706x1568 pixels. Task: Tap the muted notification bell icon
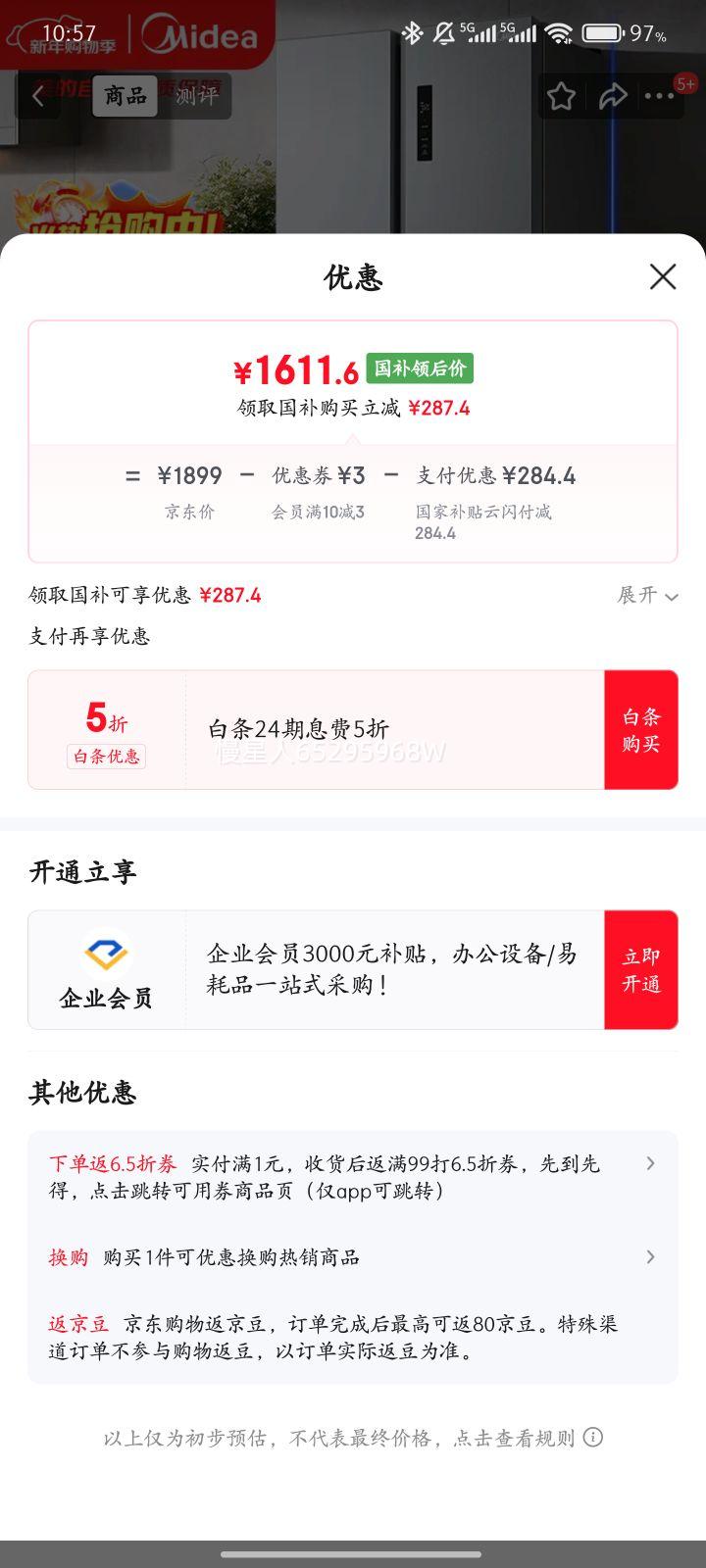click(440, 32)
